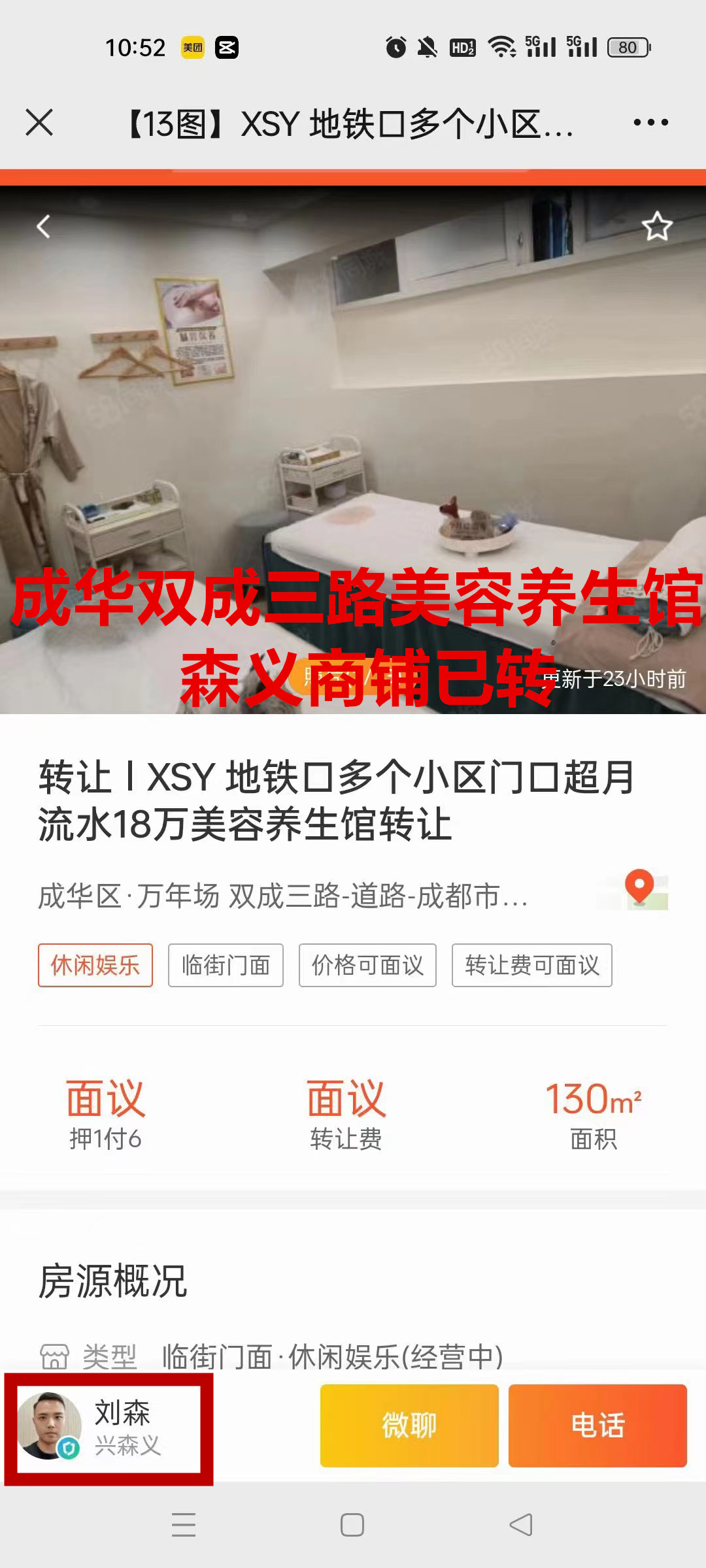Open the listing photo gallery
The width and height of the screenshot is (706, 1568).
[353, 425]
